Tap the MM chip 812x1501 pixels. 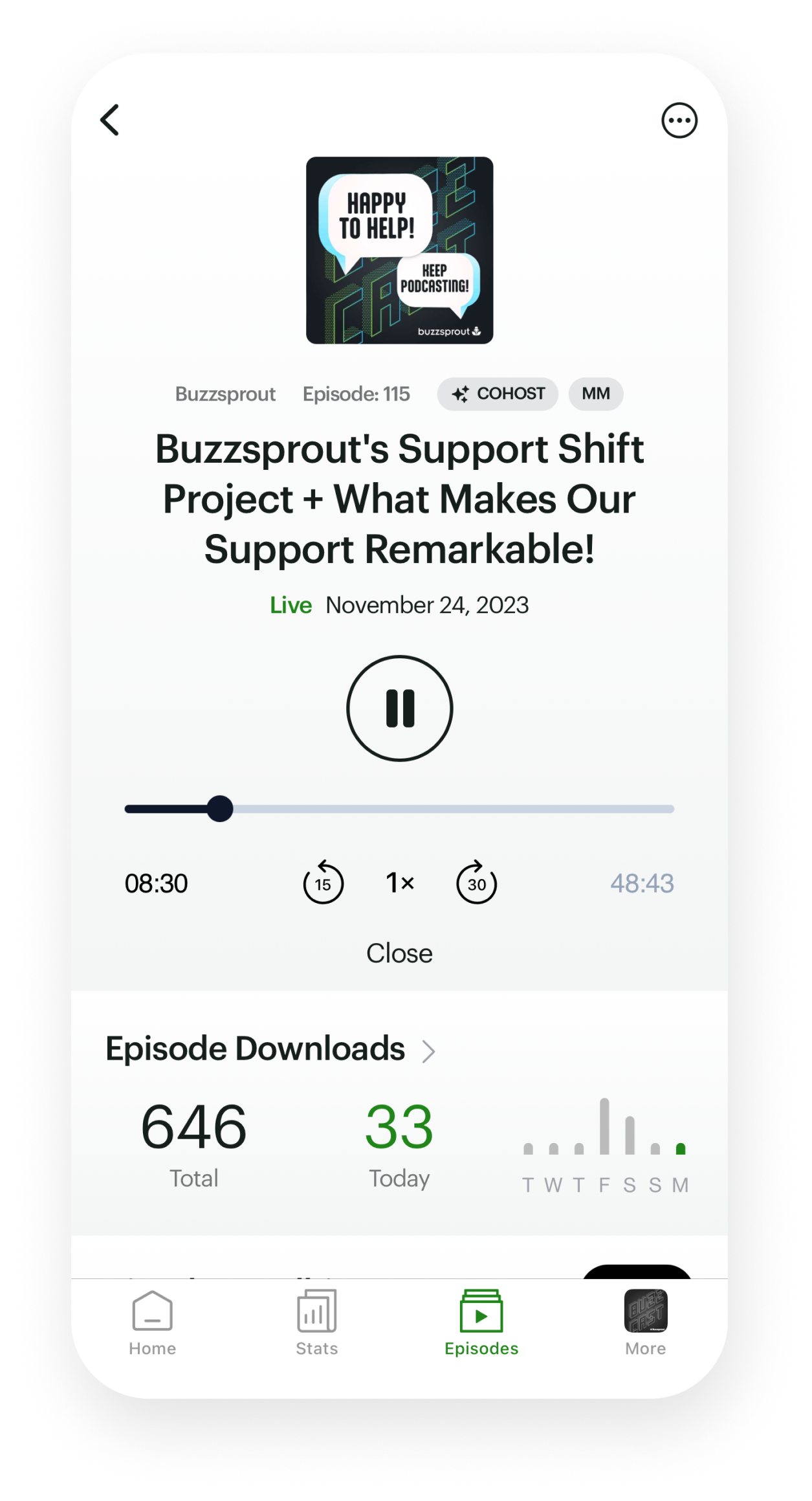point(595,394)
